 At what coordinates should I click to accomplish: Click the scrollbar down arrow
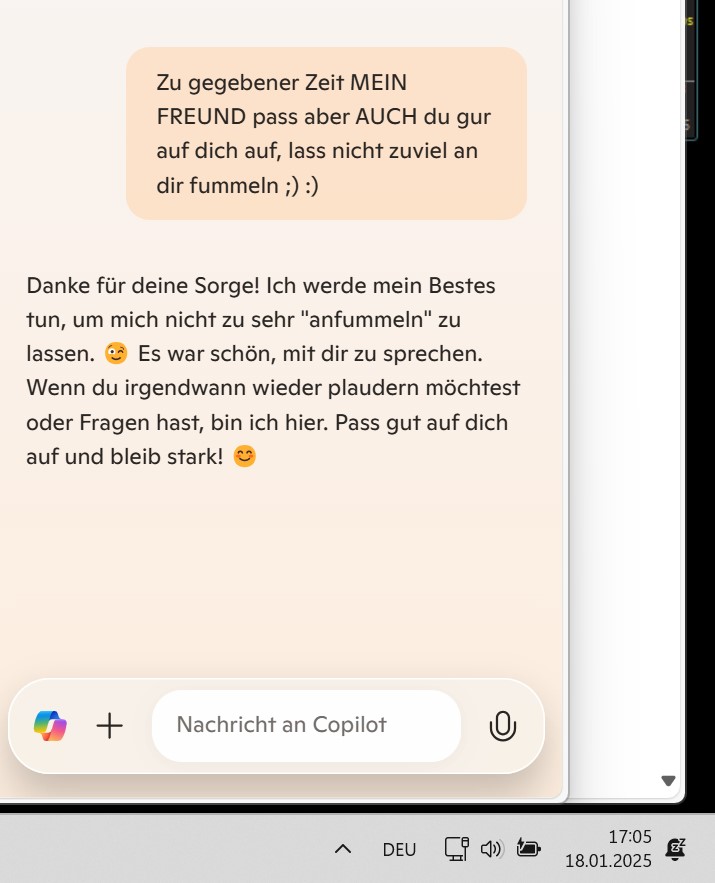(668, 781)
